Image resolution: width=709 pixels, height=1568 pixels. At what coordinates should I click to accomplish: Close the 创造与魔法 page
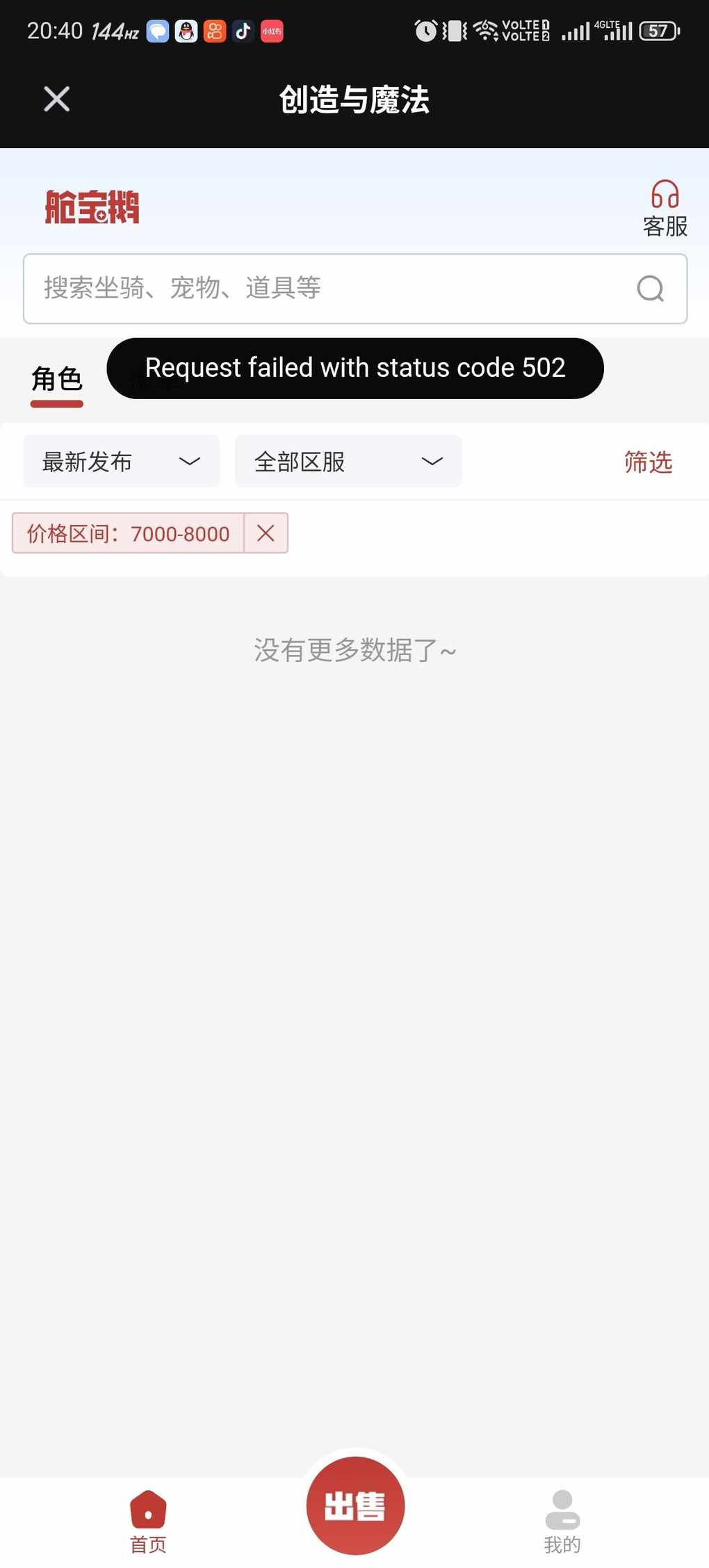coord(56,99)
